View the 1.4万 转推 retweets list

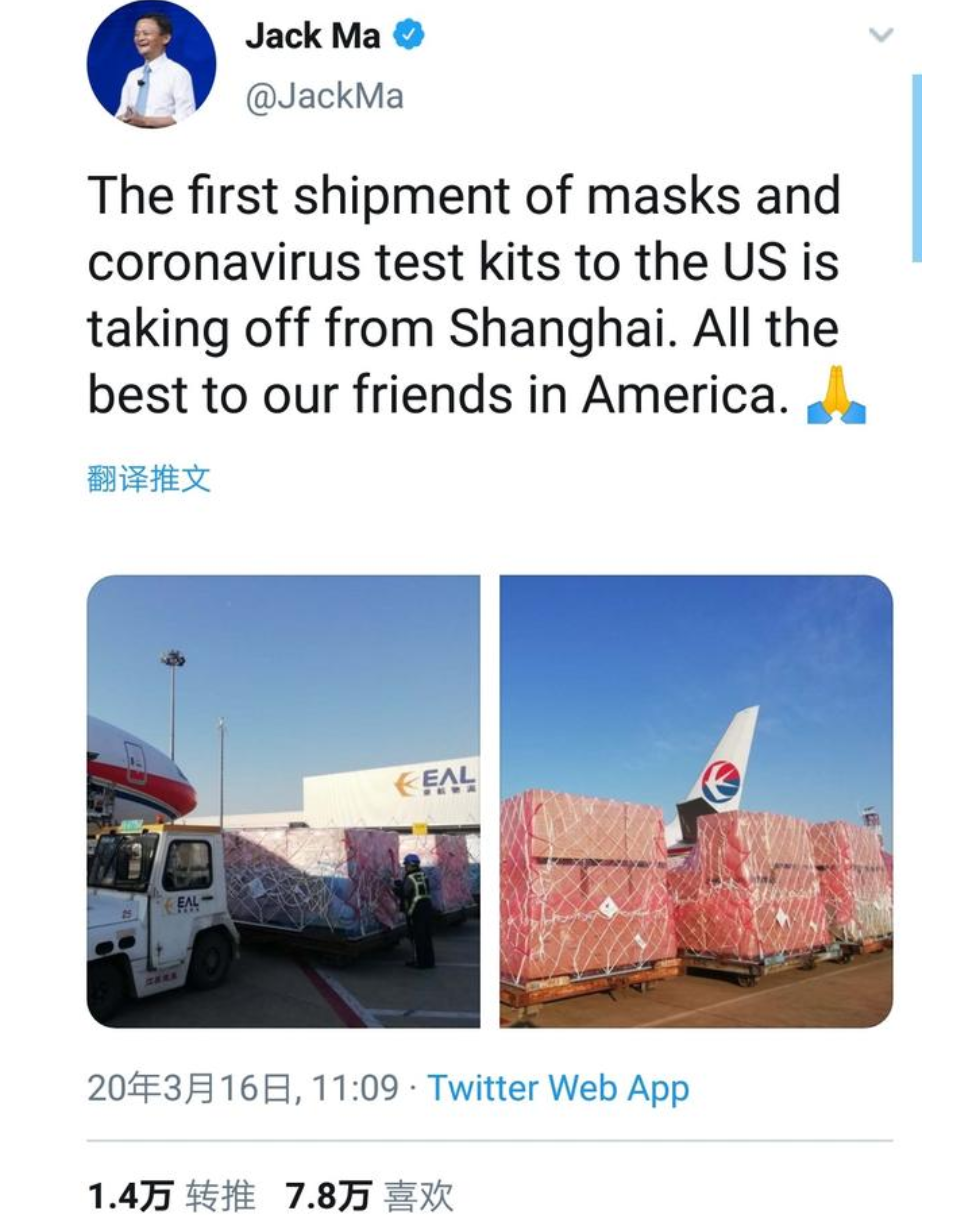tap(171, 1195)
